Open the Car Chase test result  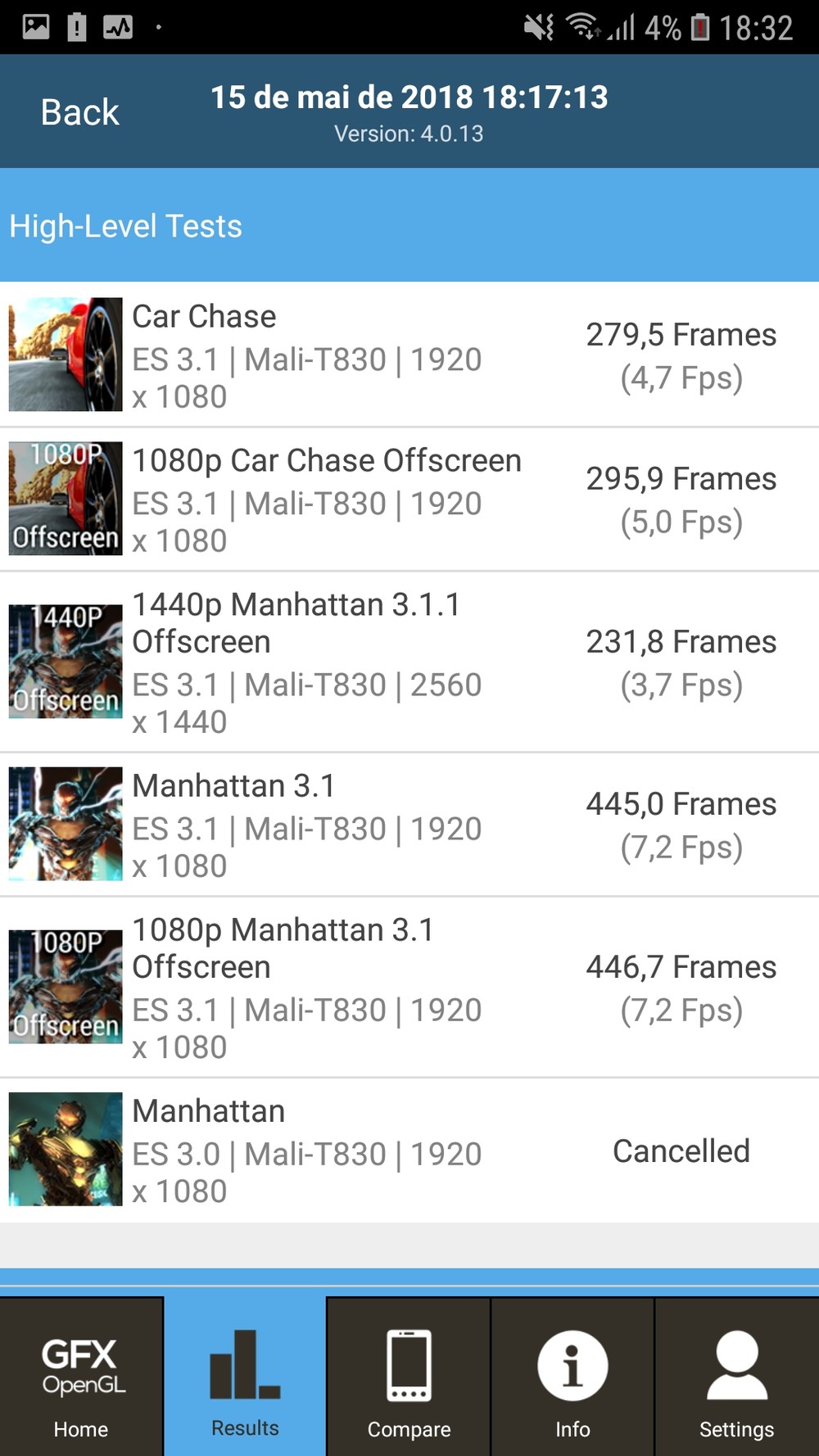coord(409,355)
